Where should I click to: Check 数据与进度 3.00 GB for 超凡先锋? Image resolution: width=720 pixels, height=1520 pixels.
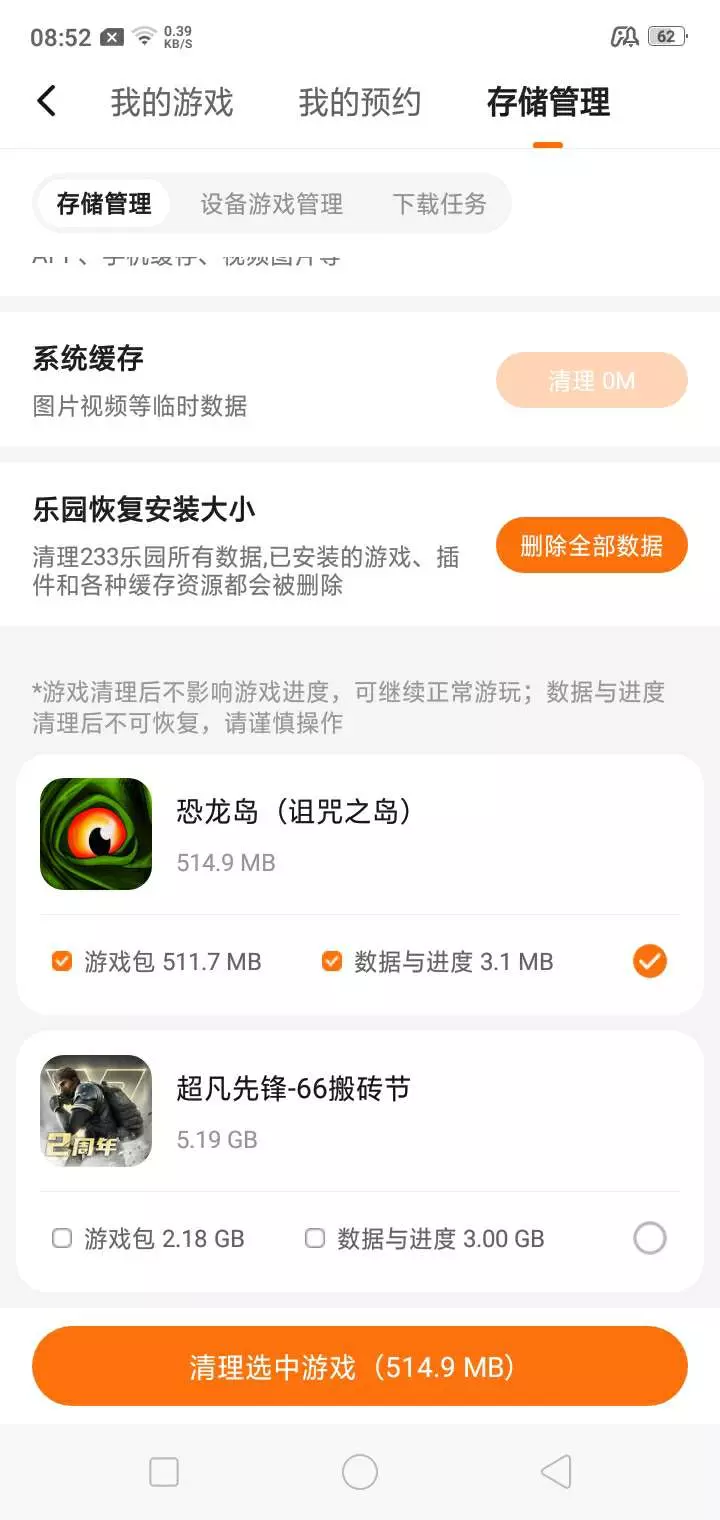coord(315,1239)
